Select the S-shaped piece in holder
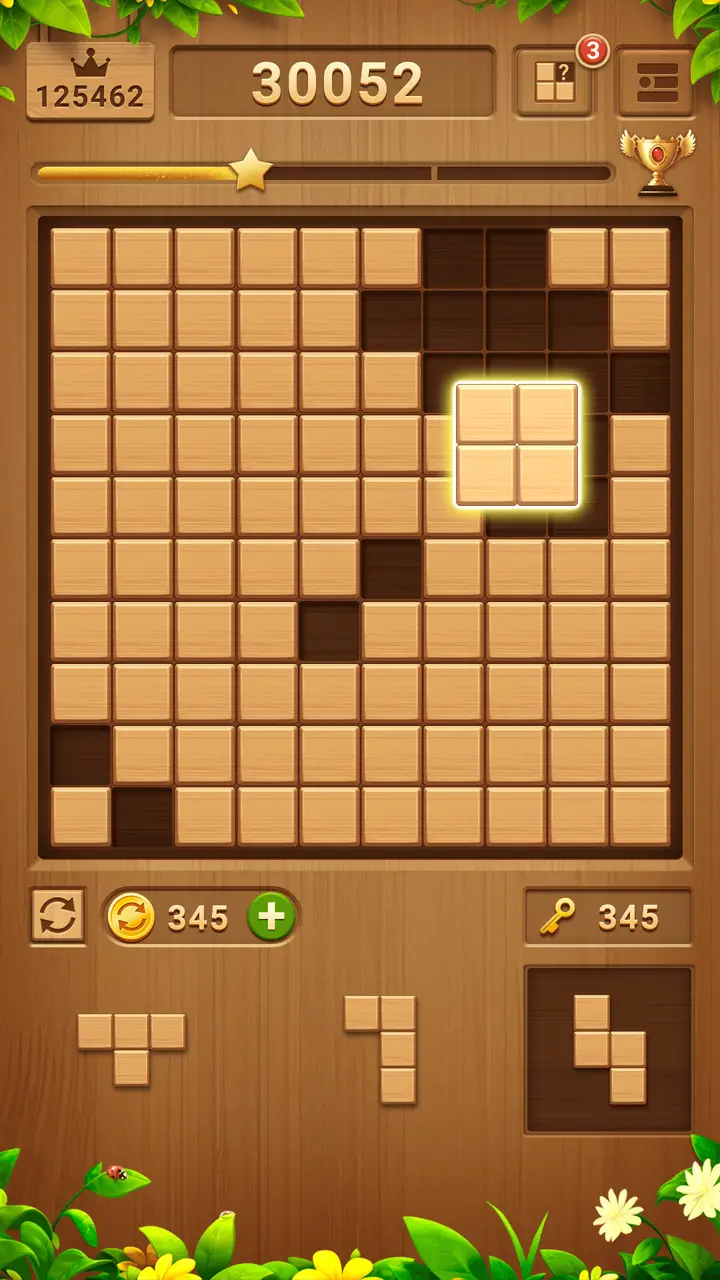The height and width of the screenshot is (1280, 720). 609,1049
